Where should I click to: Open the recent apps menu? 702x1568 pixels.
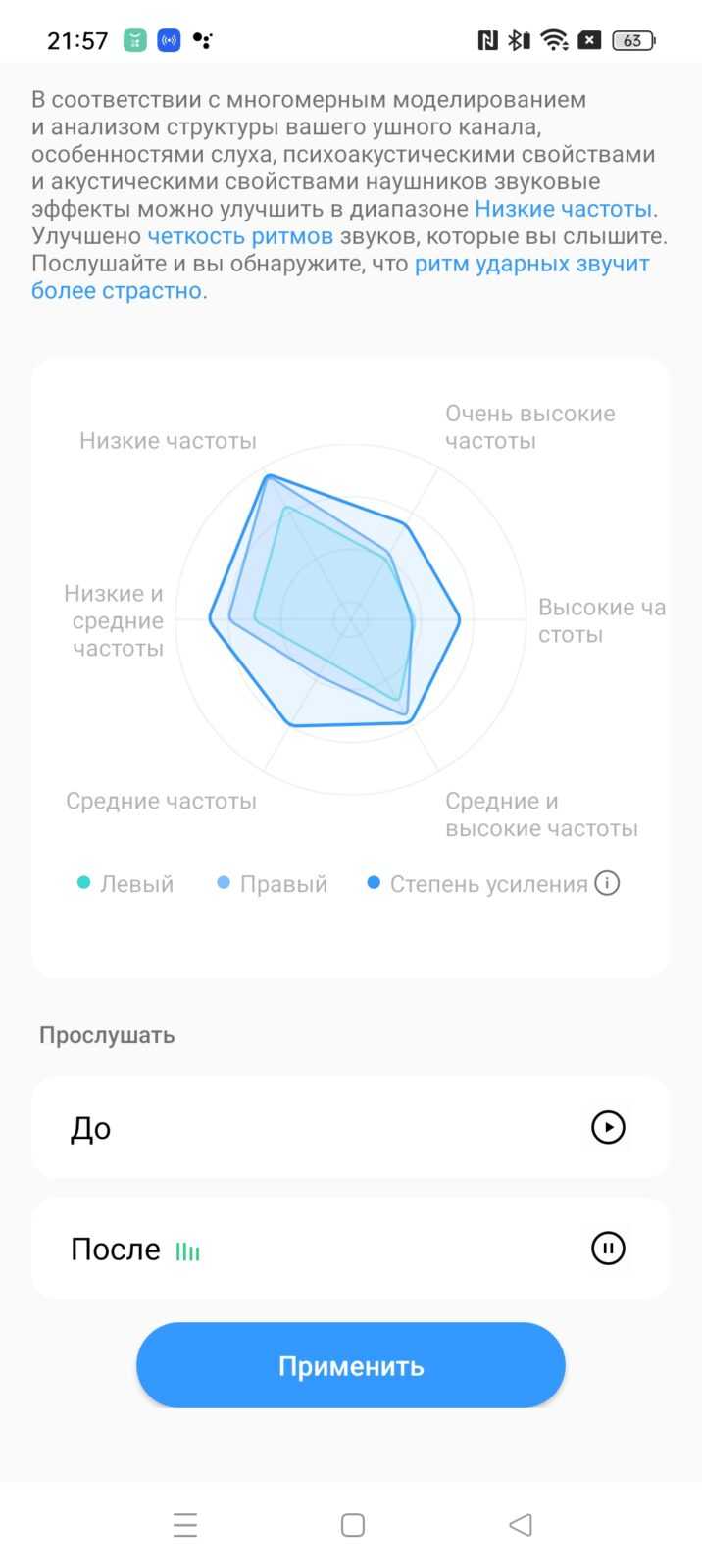(x=185, y=1525)
